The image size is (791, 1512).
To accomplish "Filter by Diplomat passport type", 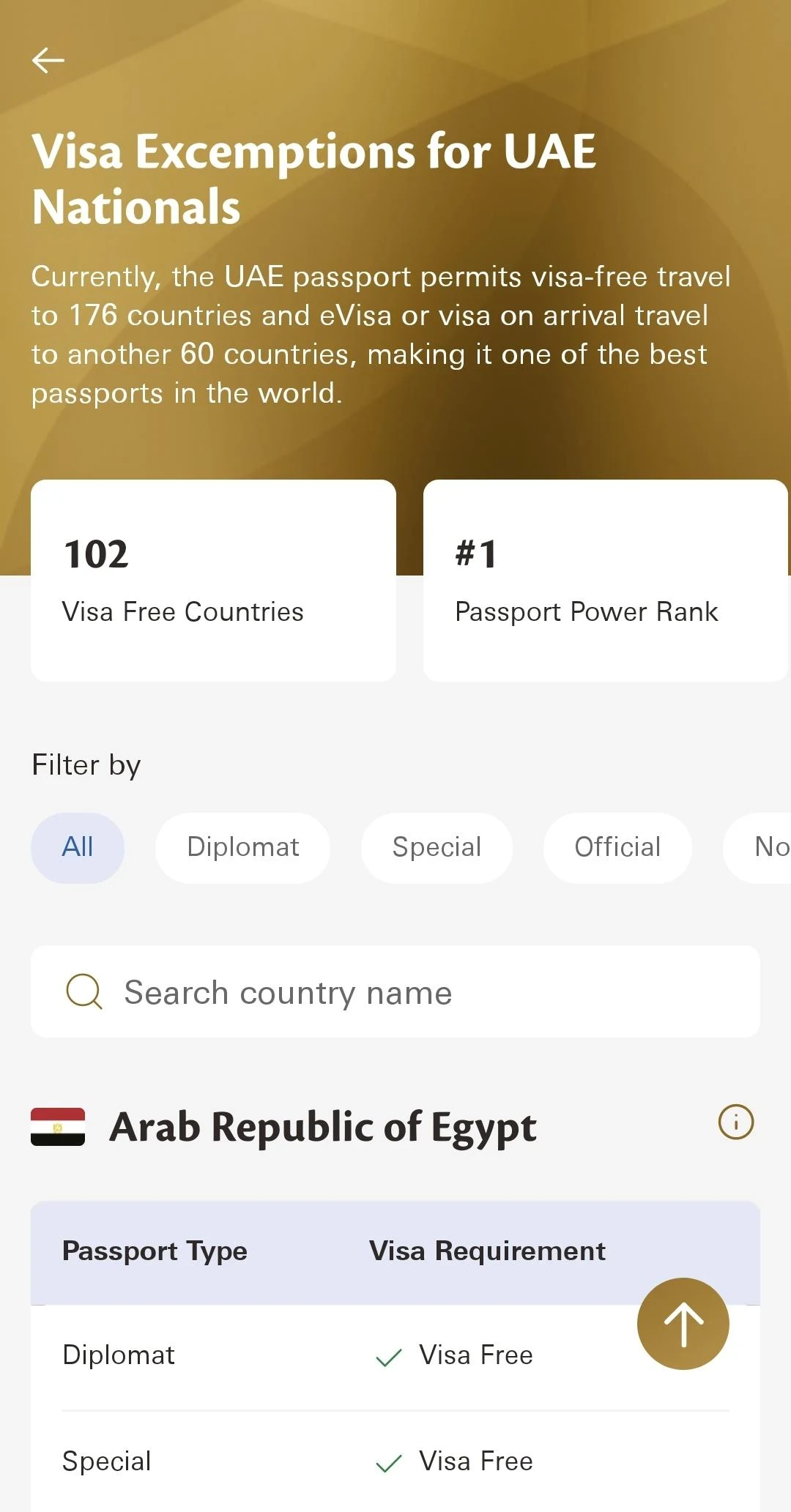I will [242, 847].
